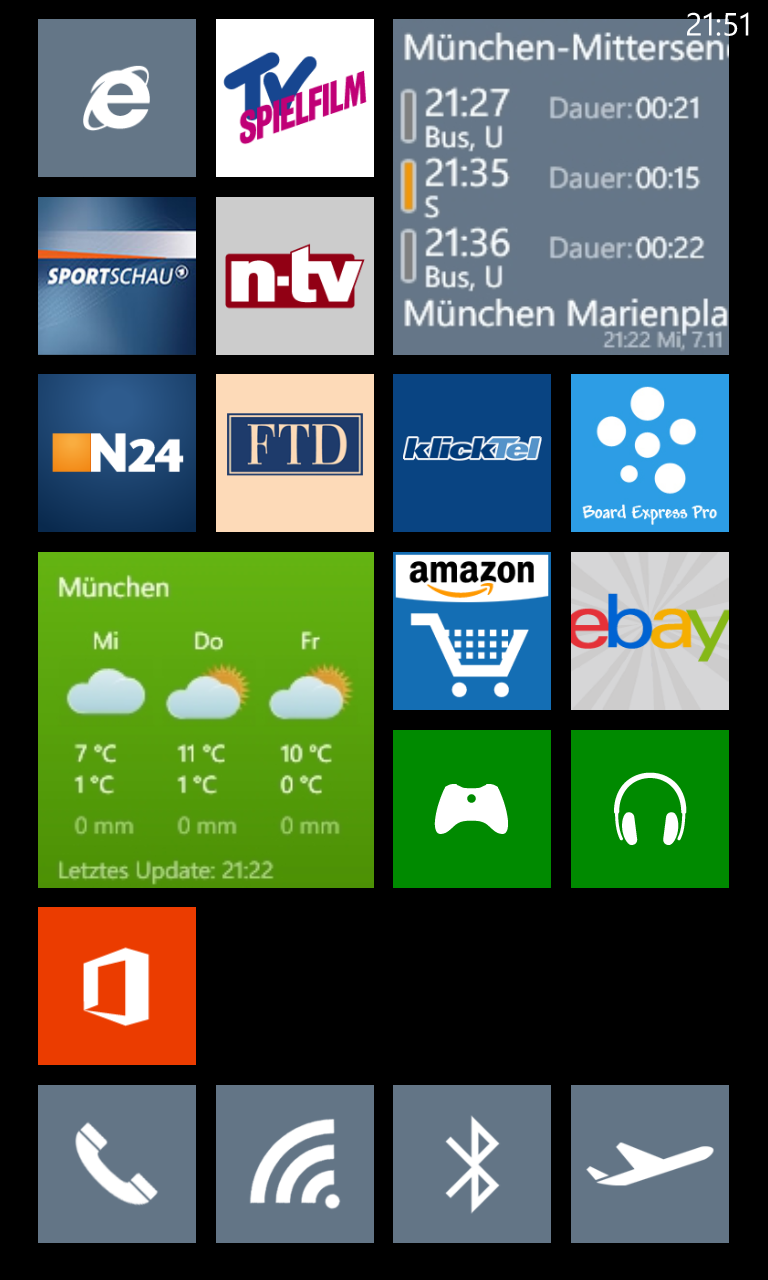Launch Board Express Pro

[x=650, y=453]
